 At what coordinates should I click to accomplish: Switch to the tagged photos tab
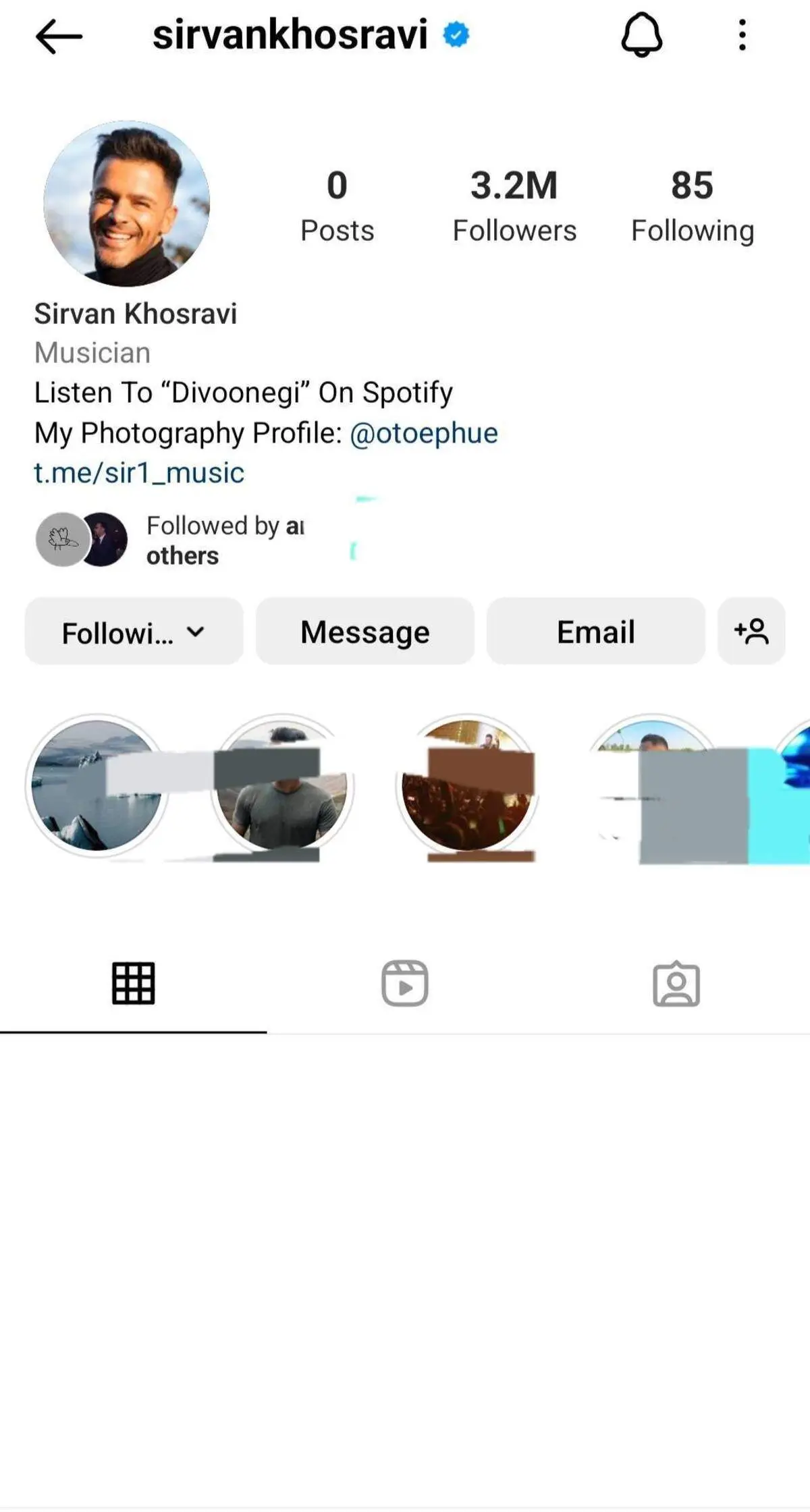pos(676,984)
